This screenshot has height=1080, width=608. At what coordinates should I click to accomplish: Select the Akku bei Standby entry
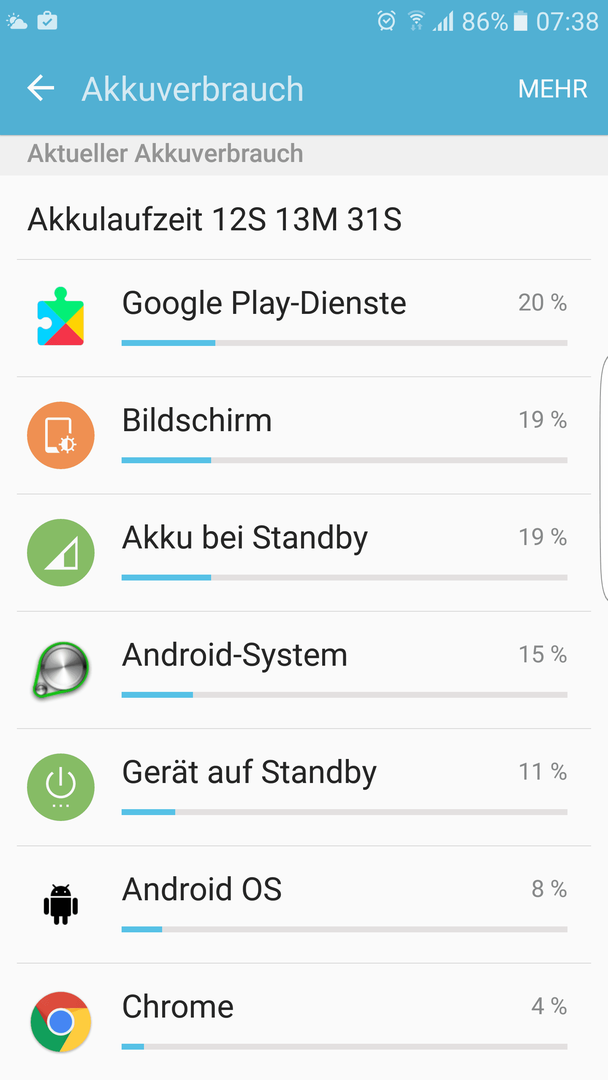[x=304, y=552]
